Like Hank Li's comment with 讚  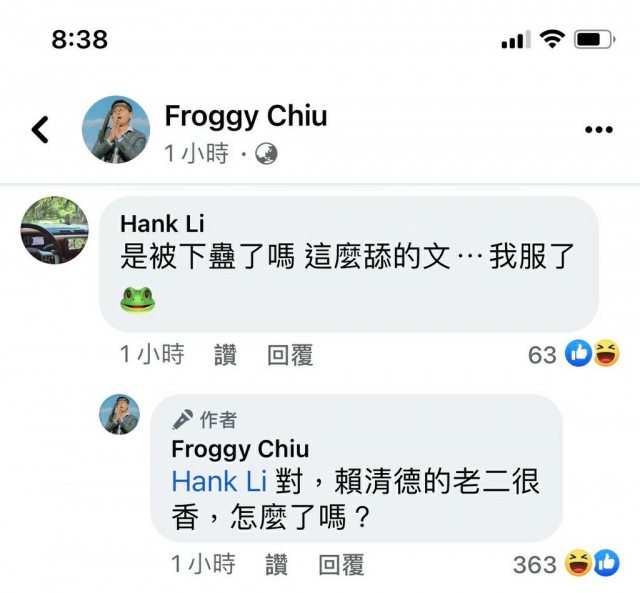pos(225,354)
